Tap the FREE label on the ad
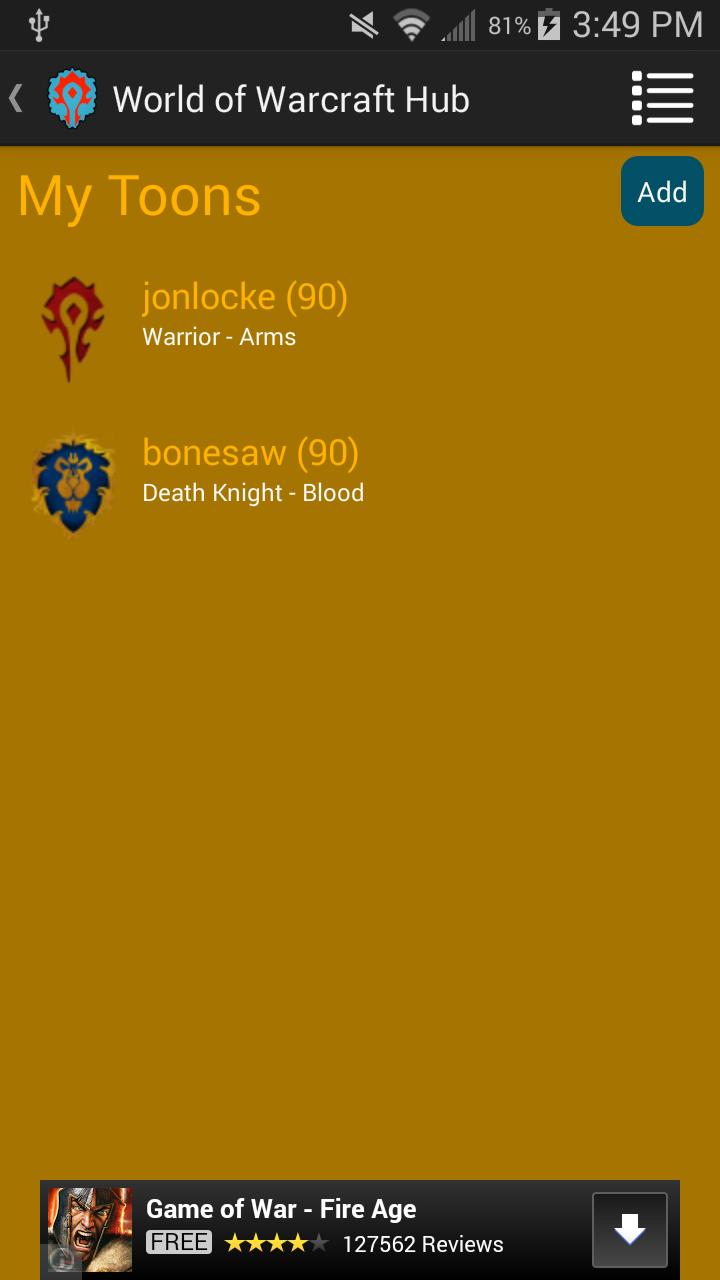 coord(178,1243)
